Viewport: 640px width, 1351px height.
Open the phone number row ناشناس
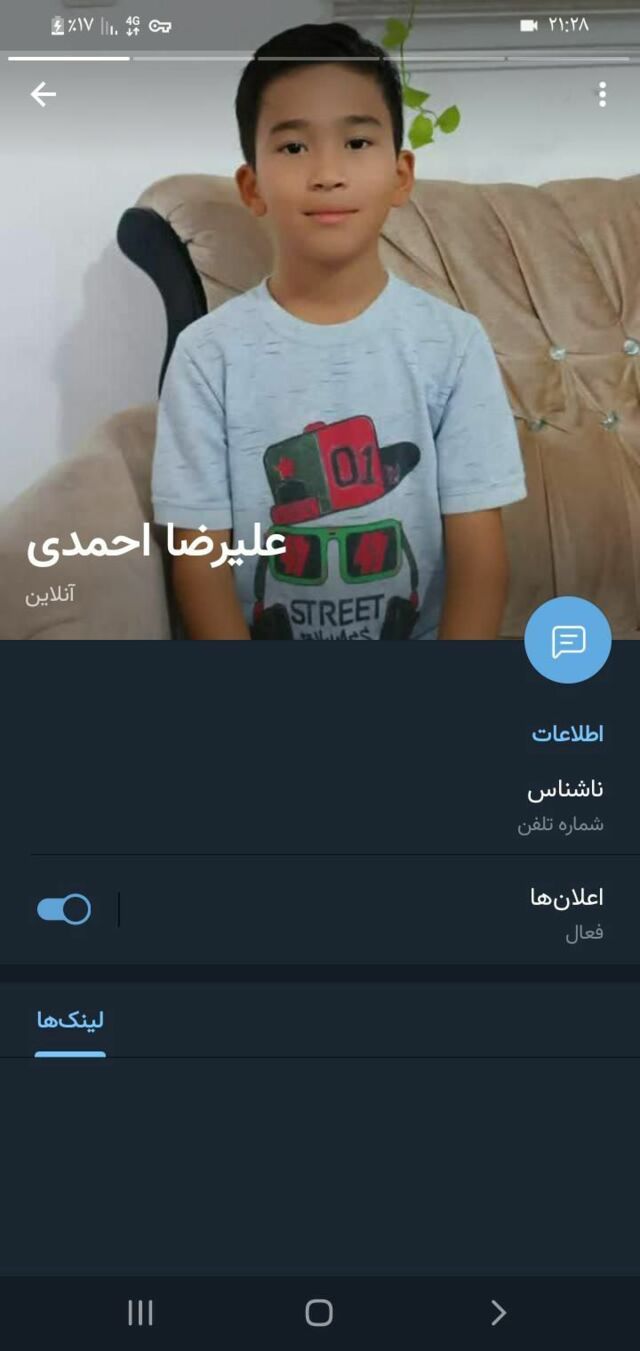pyautogui.click(x=320, y=807)
